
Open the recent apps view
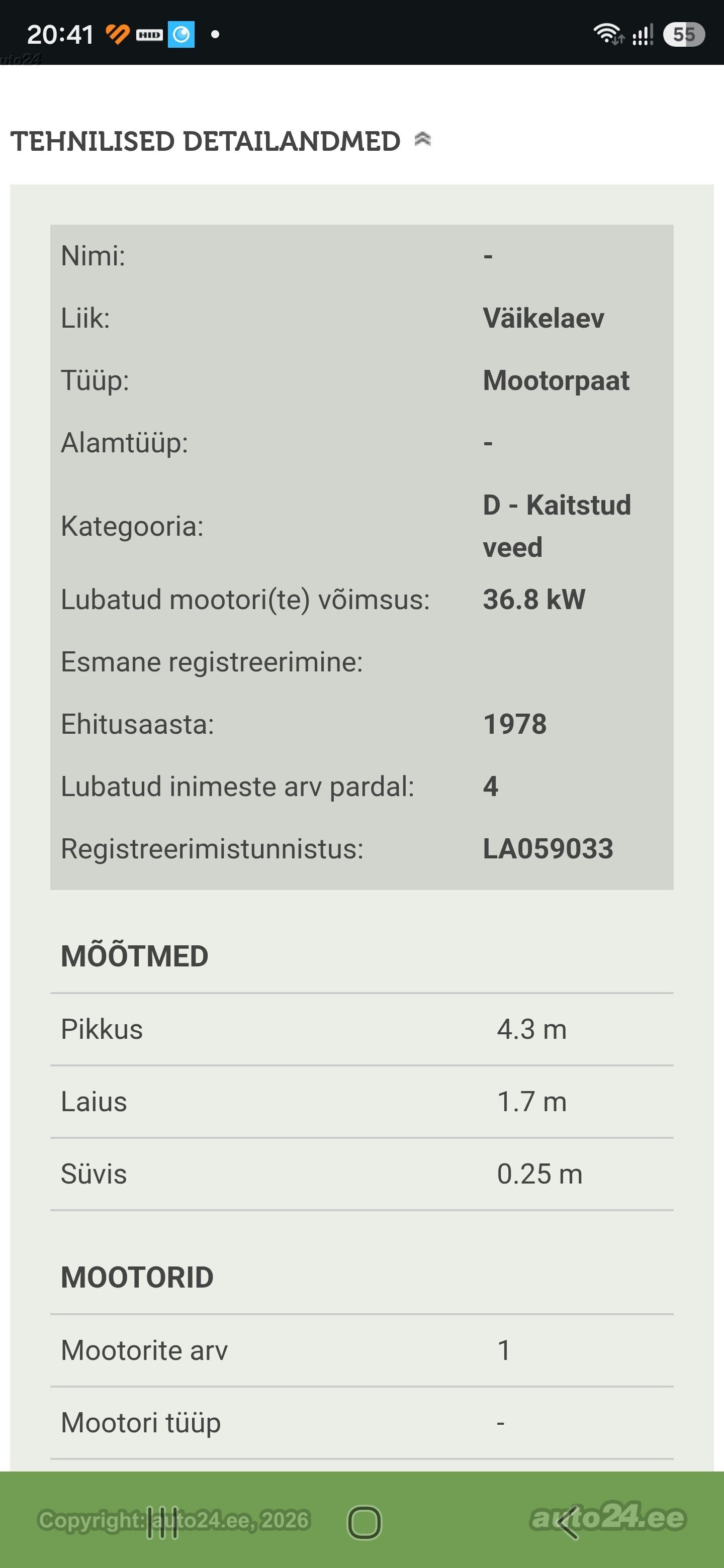pos(162,1522)
